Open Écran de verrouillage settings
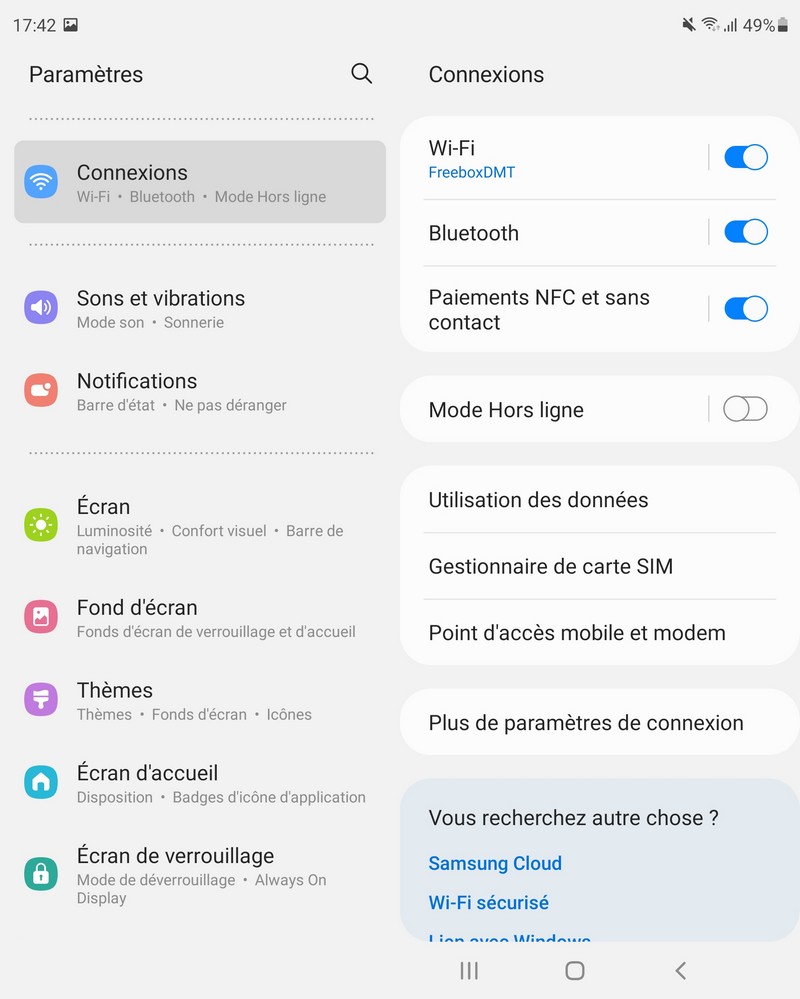This screenshot has width=800, height=999. tap(200, 875)
